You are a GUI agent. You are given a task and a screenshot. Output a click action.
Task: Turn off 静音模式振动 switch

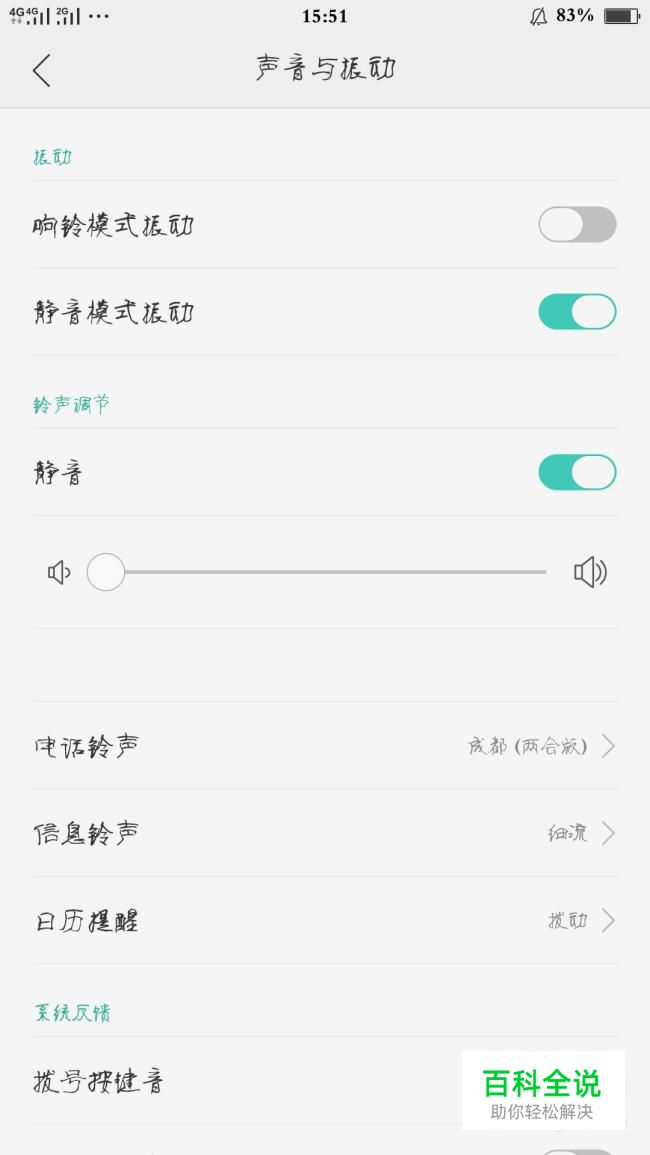point(577,312)
